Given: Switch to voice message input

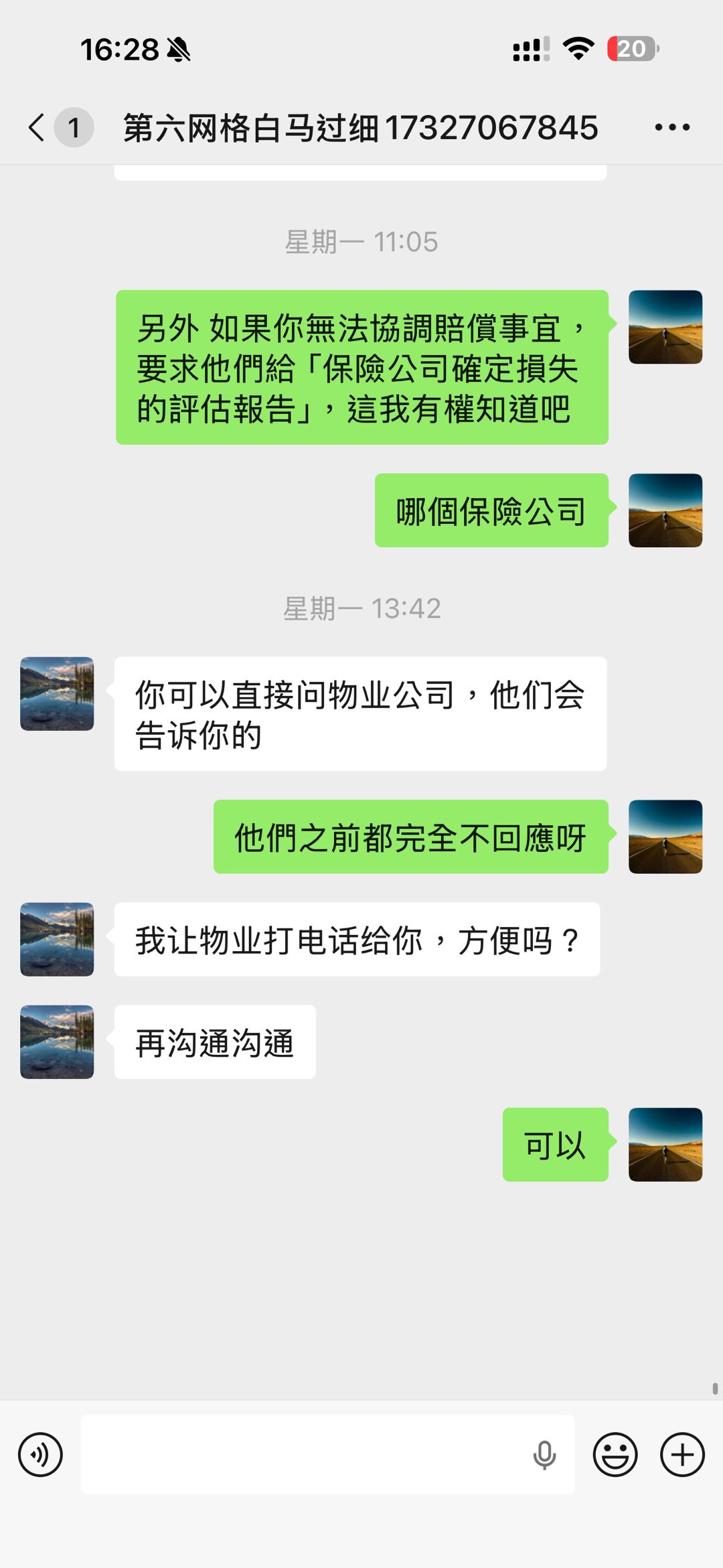Looking at the screenshot, I should point(40,1455).
